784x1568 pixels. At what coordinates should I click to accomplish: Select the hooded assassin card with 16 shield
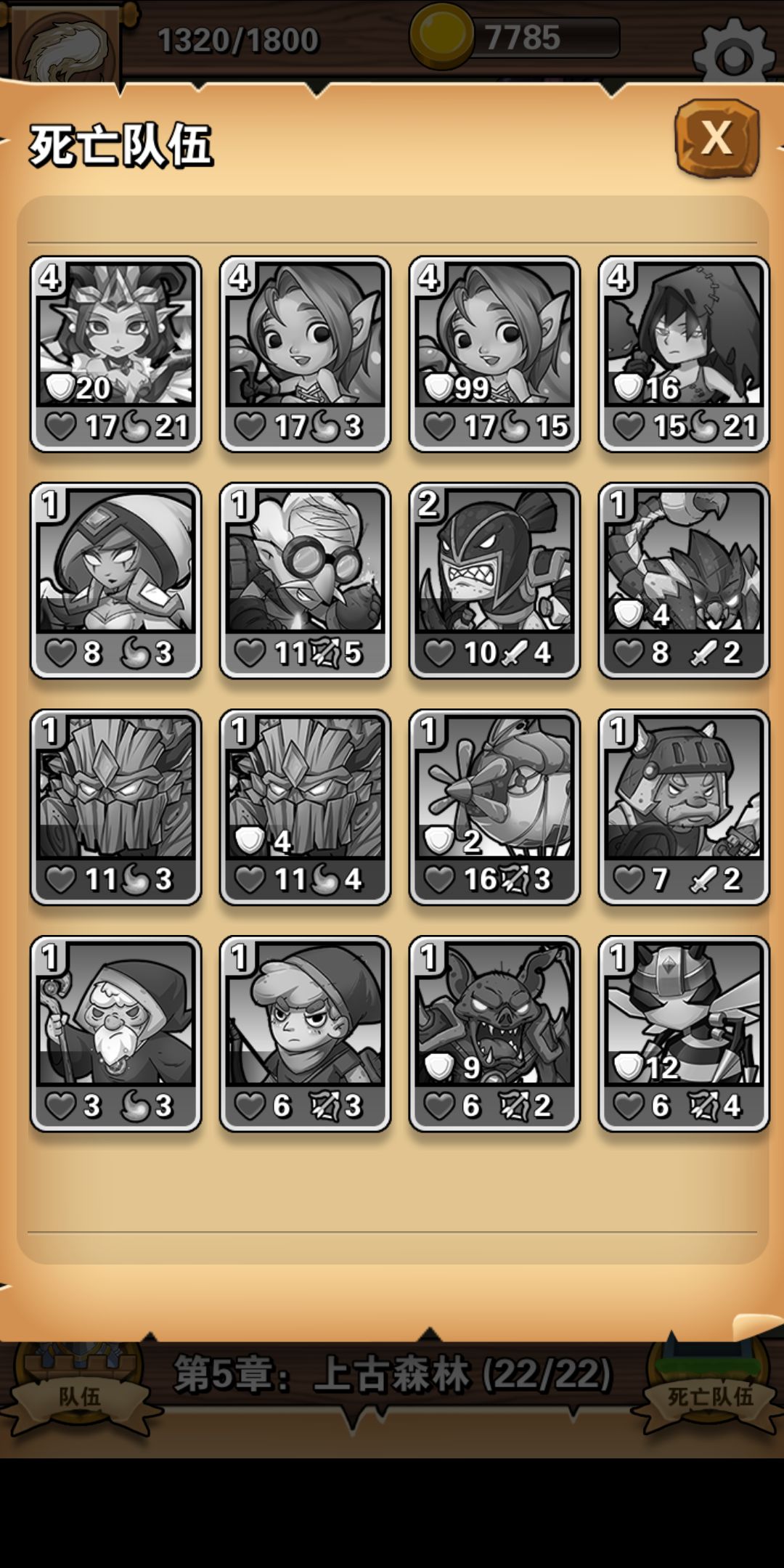pyautogui.click(x=683, y=354)
